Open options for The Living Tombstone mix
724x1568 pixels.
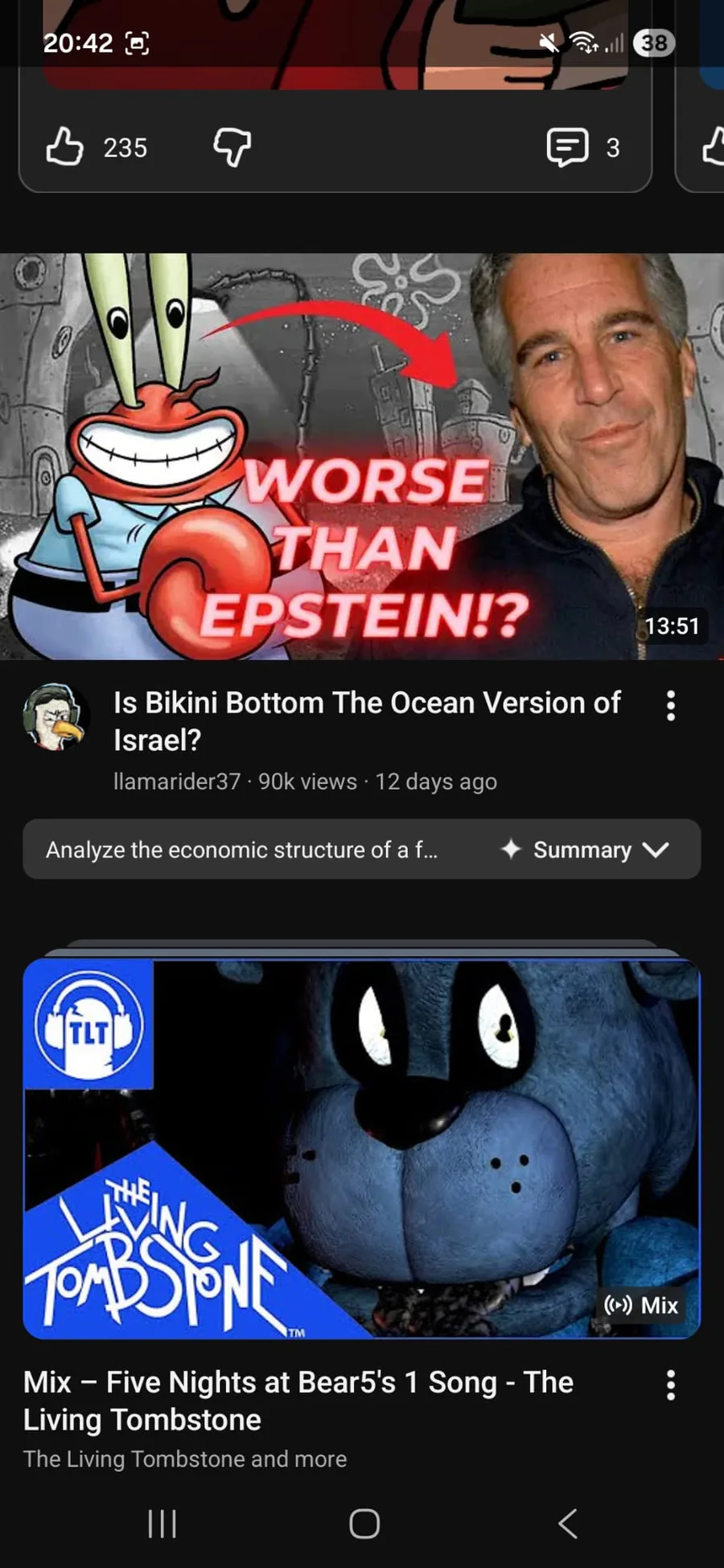coord(670,1385)
